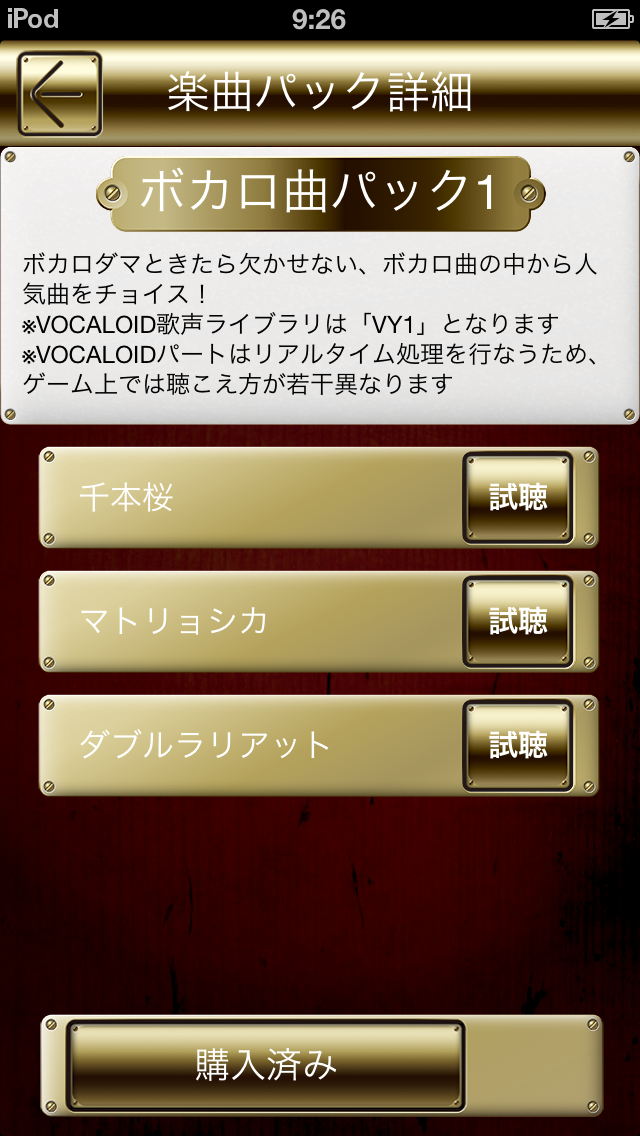Image resolution: width=640 pixels, height=1136 pixels.
Task: Go back using the arrow button
Action: 59,93
